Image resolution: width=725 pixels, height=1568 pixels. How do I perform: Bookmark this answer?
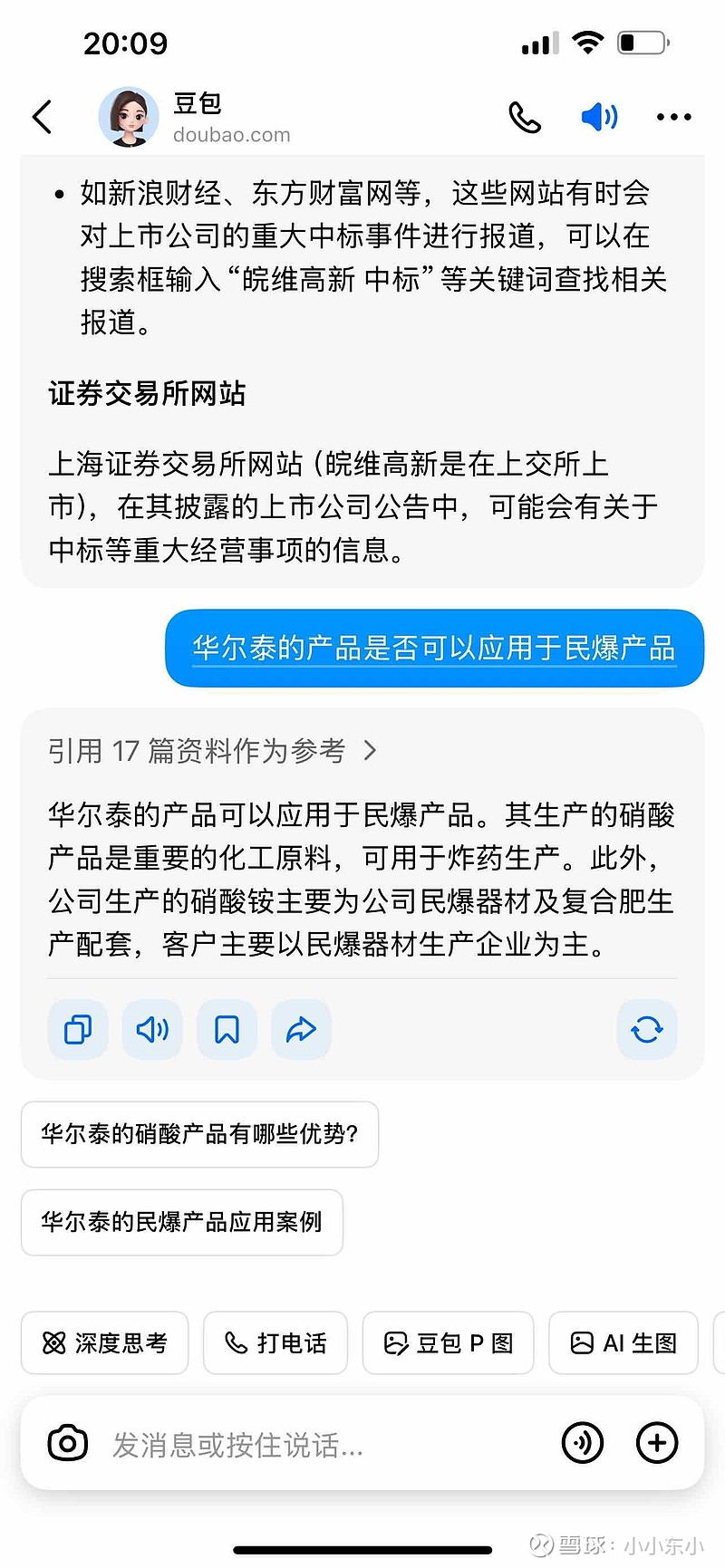pos(227,1029)
